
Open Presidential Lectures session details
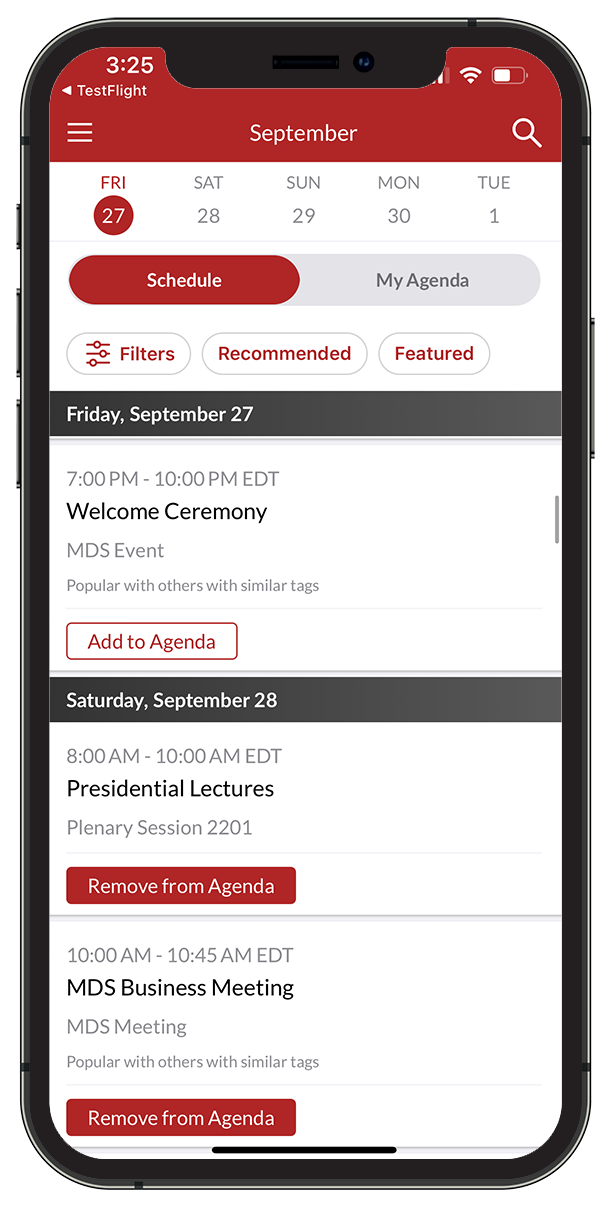pos(170,788)
